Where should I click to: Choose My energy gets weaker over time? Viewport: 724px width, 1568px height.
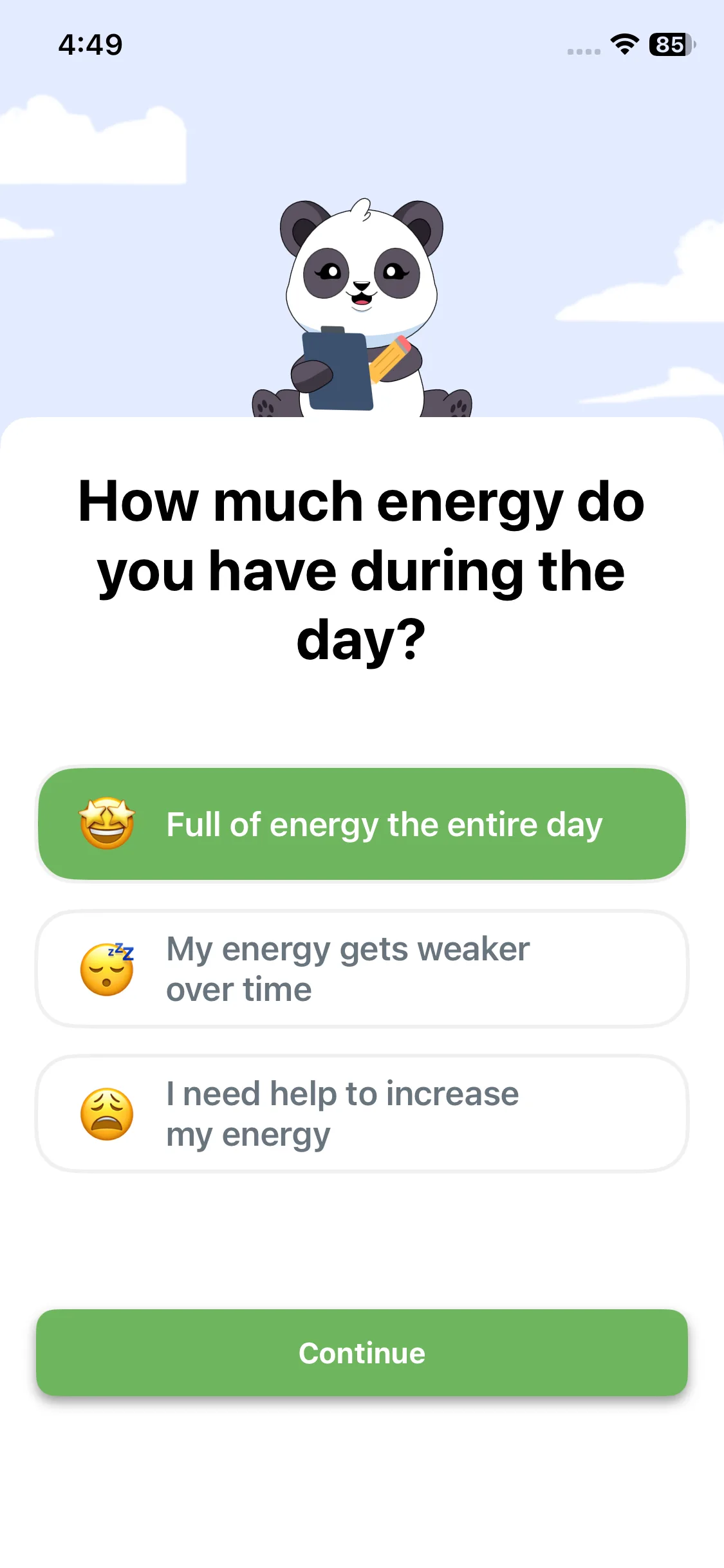[x=362, y=969]
